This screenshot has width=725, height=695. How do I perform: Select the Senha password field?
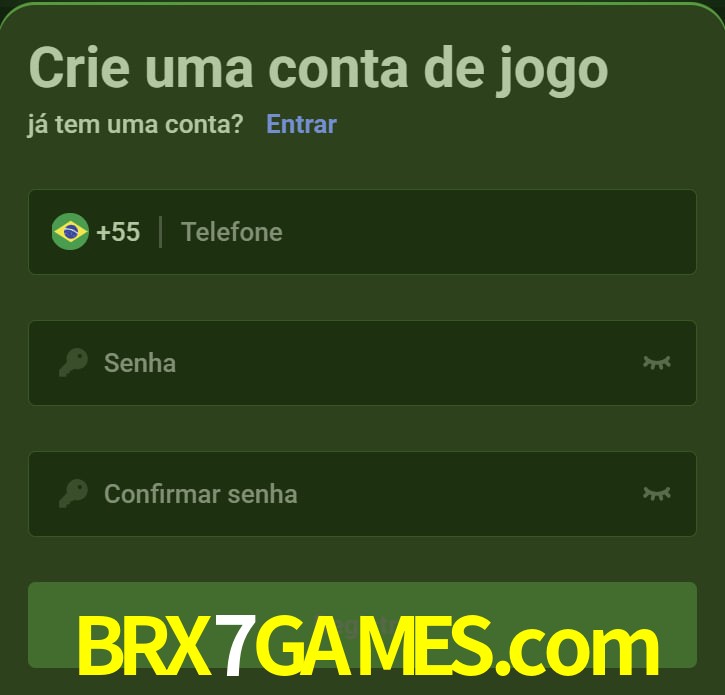tap(360, 362)
